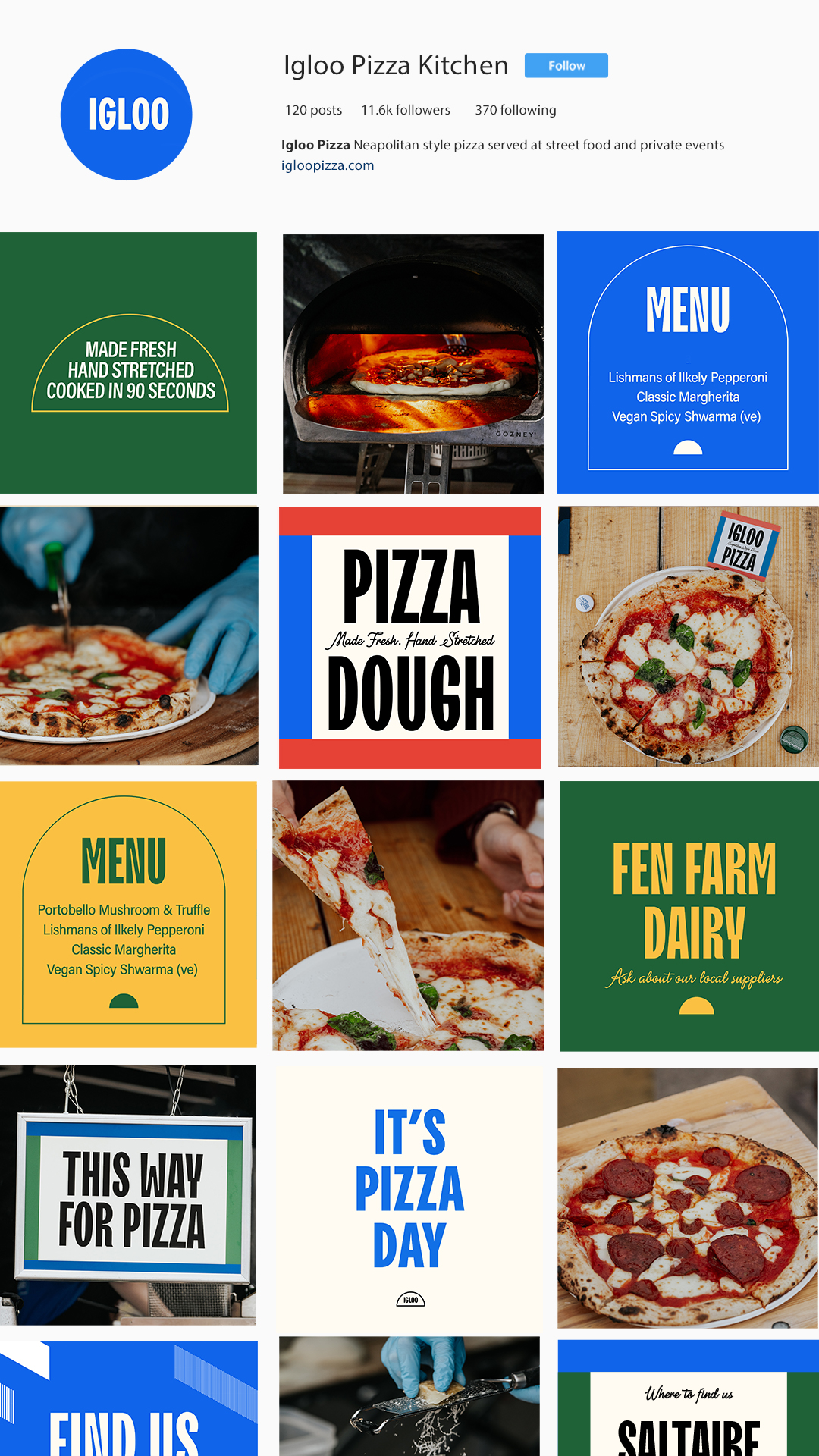Open the 'It's Pizza Day' post
Image resolution: width=819 pixels, height=1456 pixels.
(x=409, y=1197)
